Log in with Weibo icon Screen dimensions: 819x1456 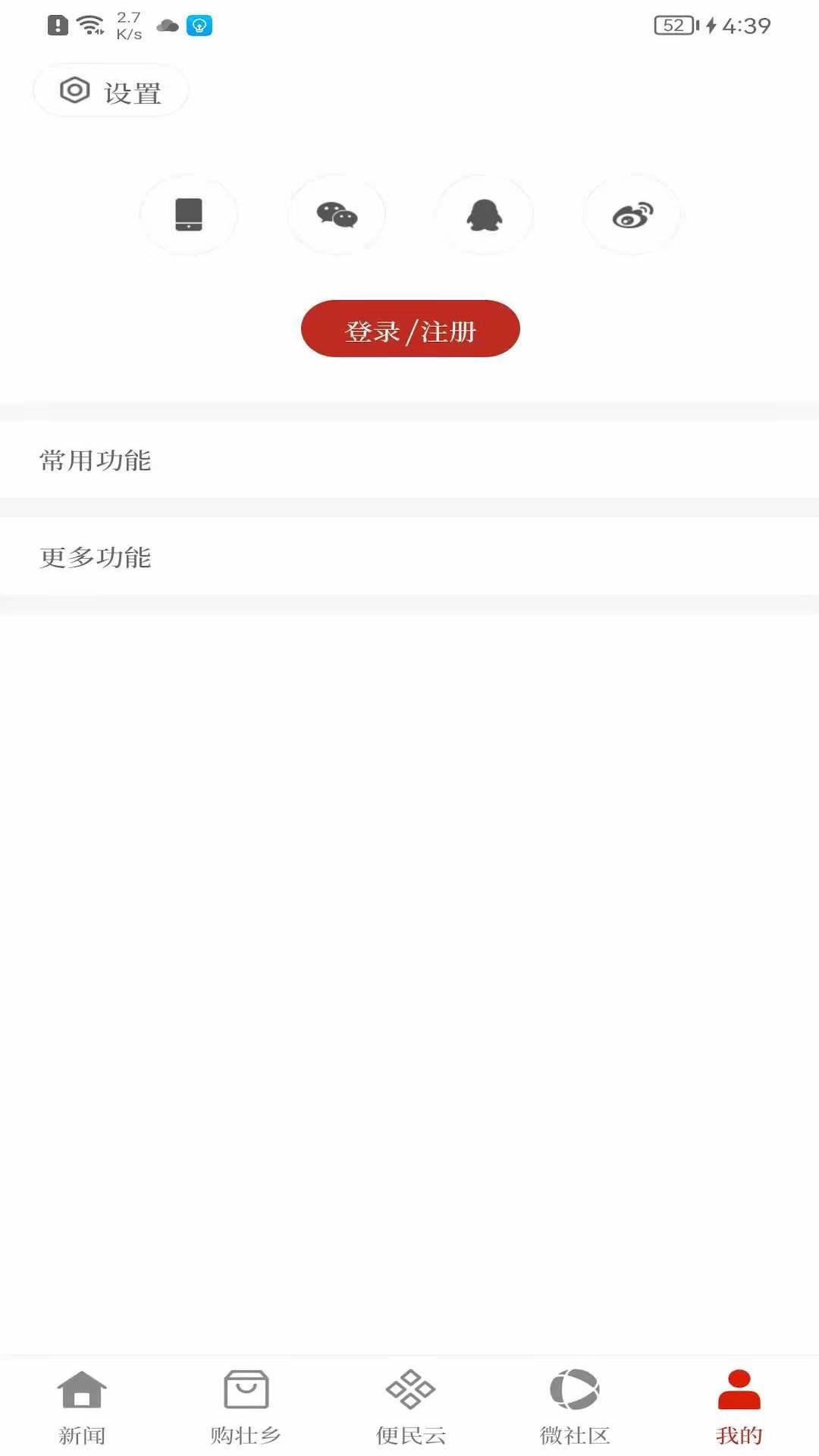pyautogui.click(x=633, y=215)
